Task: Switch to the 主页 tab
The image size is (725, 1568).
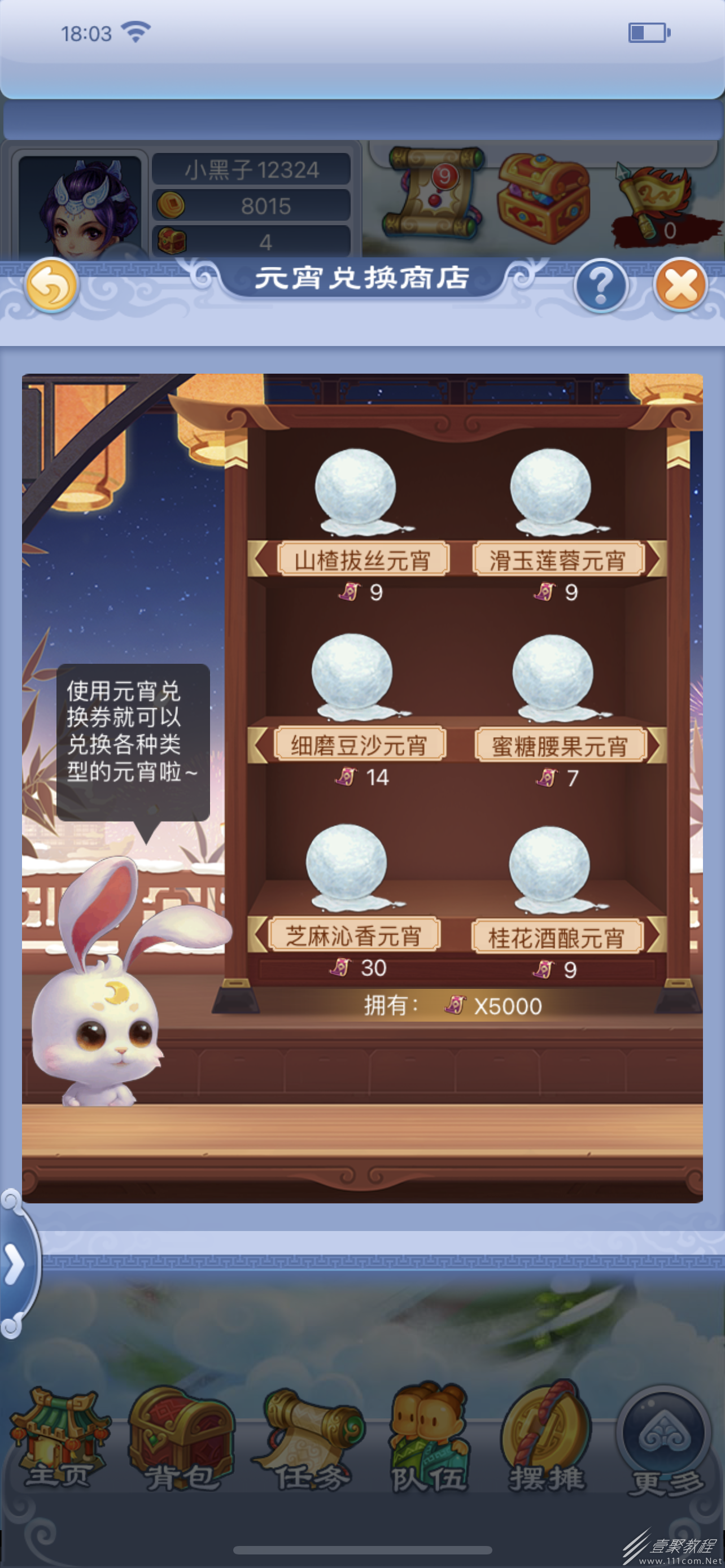Action: 59,1439
